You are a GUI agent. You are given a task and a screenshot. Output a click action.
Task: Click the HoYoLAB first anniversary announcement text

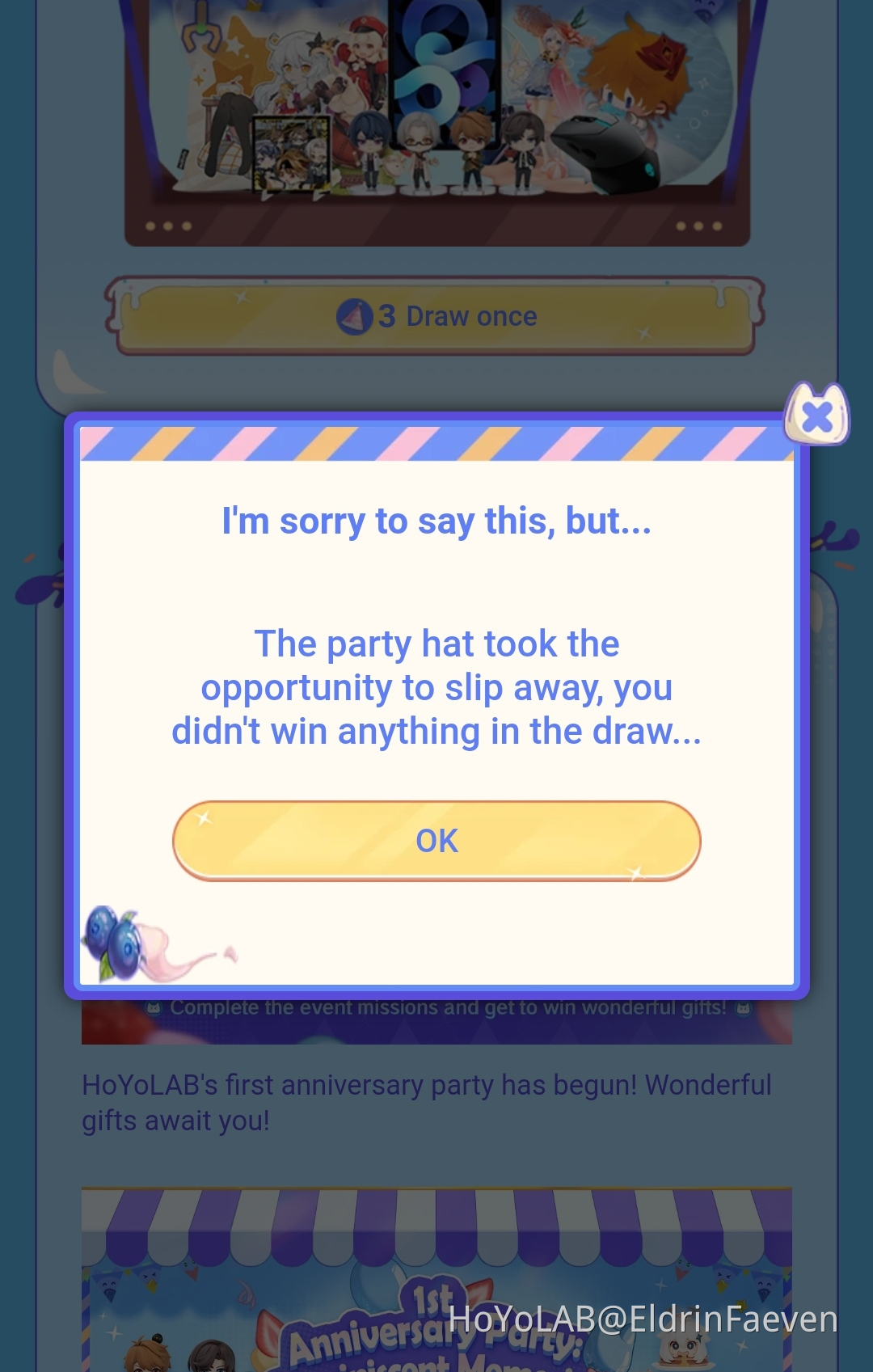(x=428, y=1103)
